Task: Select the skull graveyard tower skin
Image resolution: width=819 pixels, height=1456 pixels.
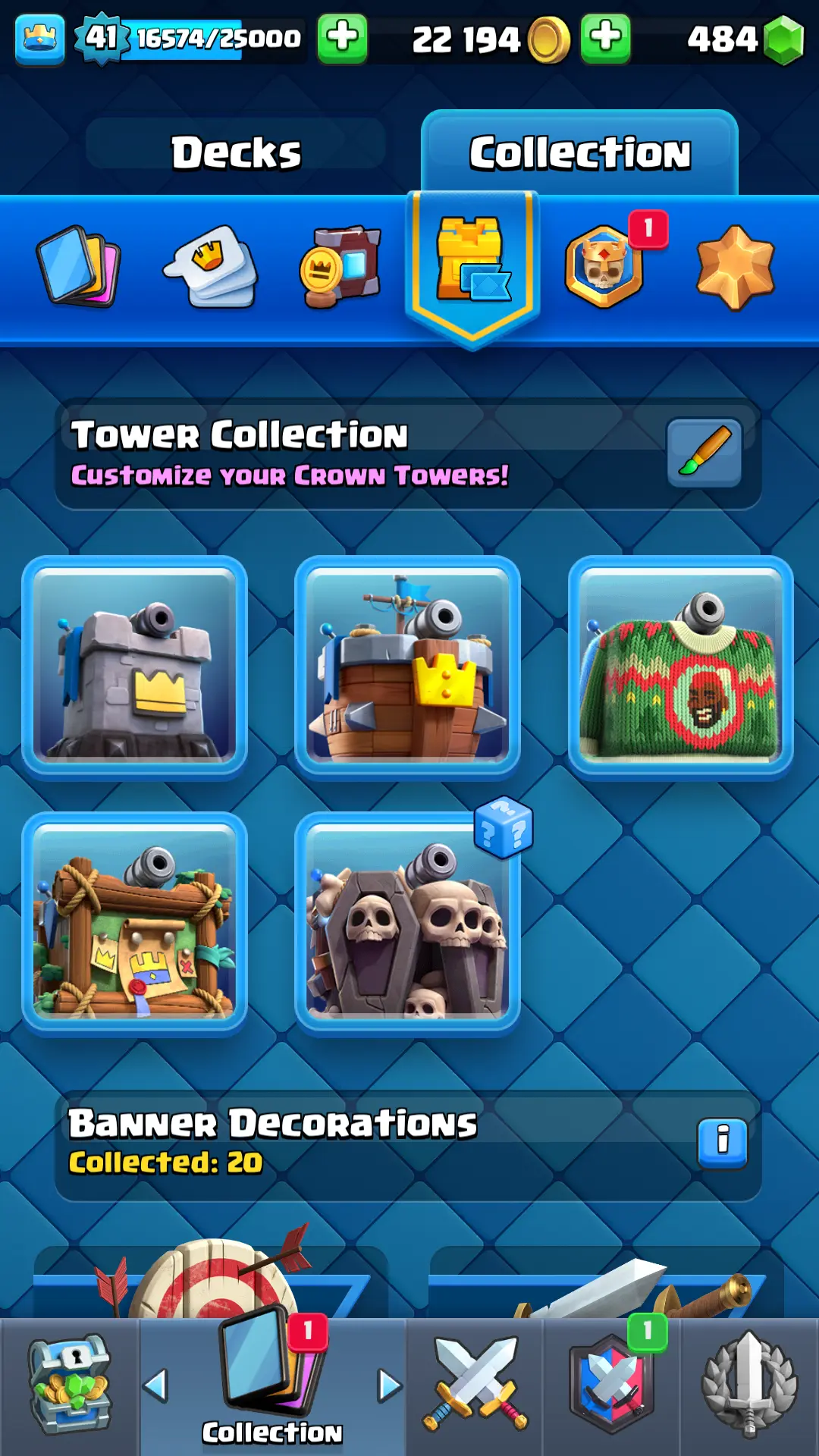Action: tap(407, 924)
